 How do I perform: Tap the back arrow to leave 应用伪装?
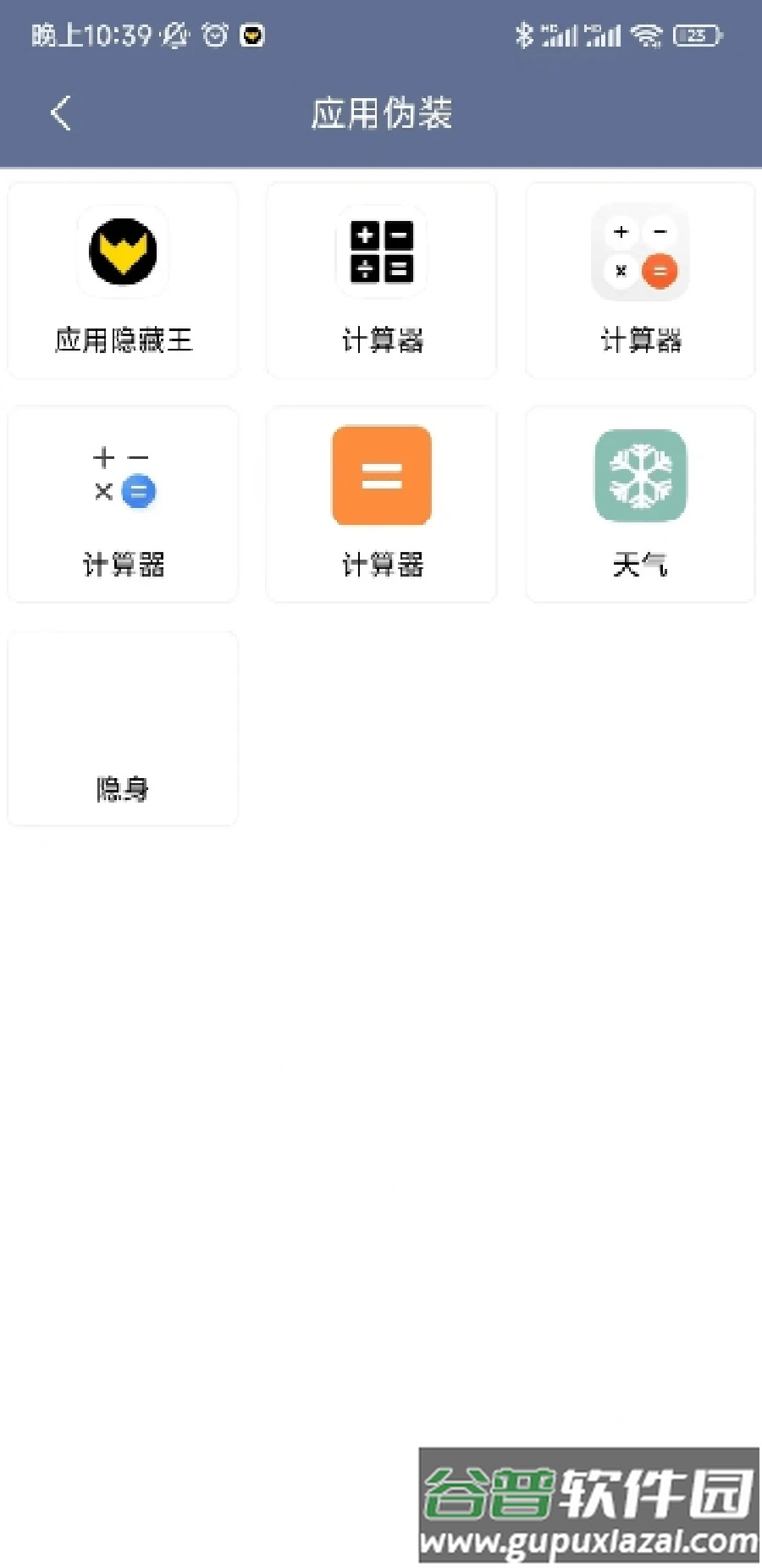pyautogui.click(x=59, y=111)
